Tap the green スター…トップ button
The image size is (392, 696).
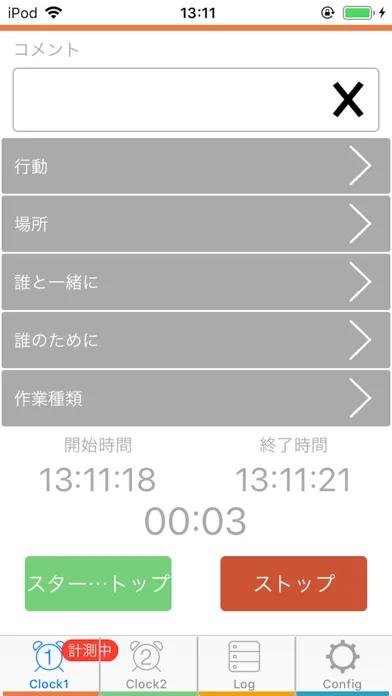tap(98, 583)
